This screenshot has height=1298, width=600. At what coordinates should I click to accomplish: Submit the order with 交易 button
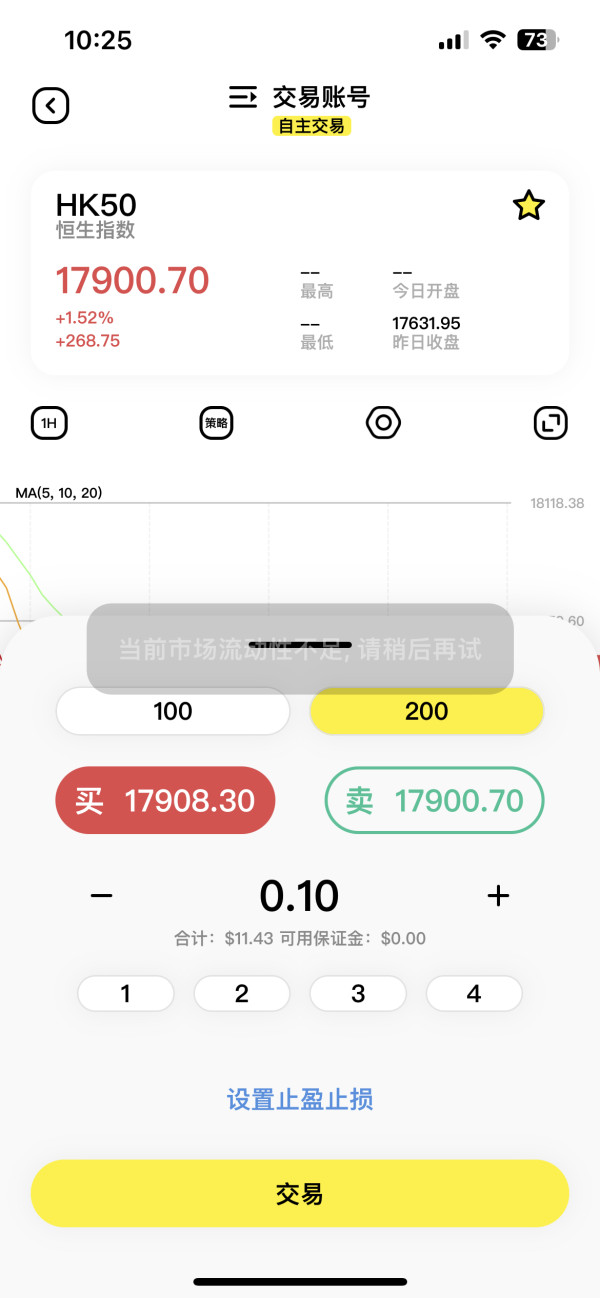pyautogui.click(x=300, y=1193)
